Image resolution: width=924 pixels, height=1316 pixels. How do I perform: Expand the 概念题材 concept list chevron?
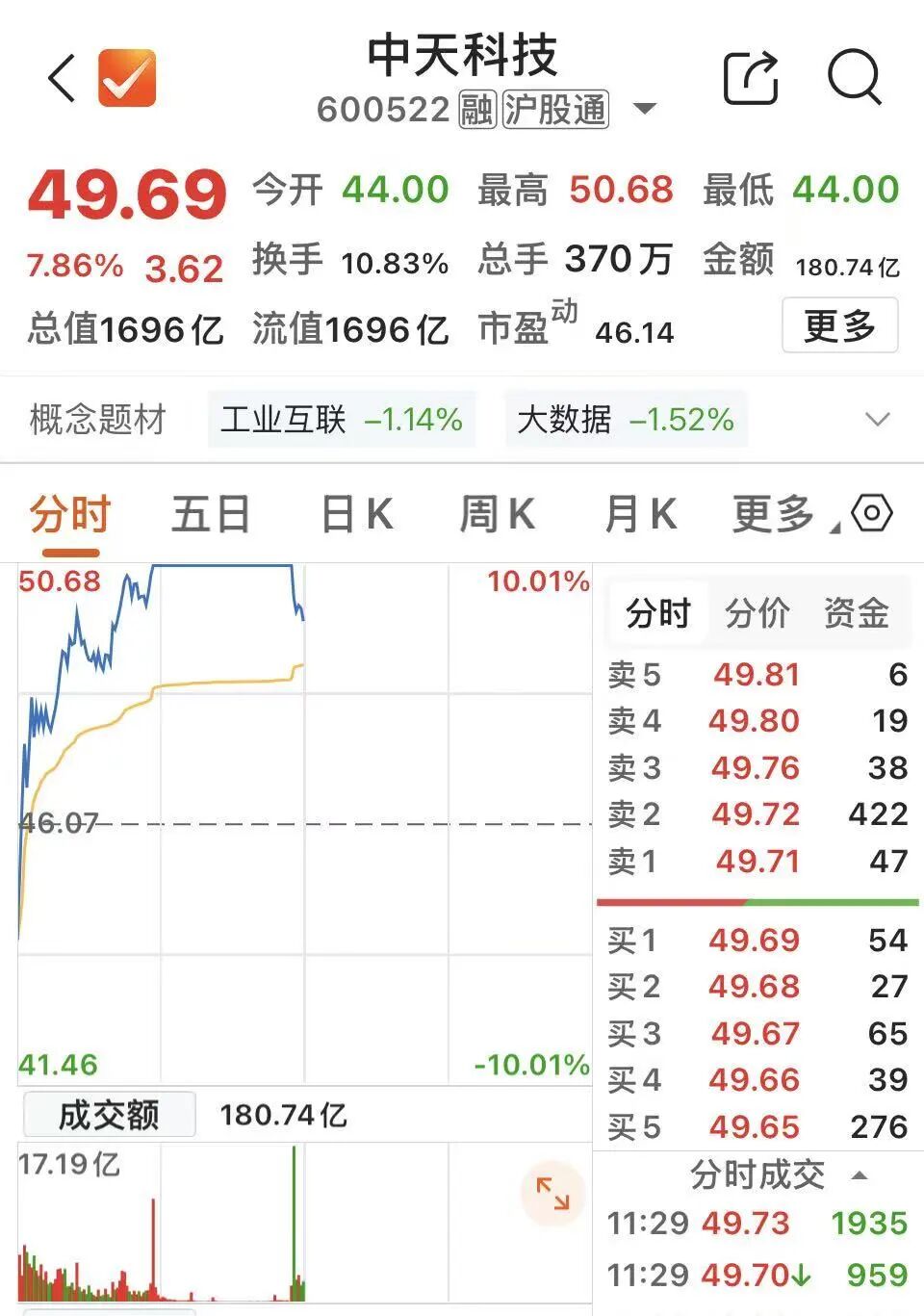coord(877,420)
